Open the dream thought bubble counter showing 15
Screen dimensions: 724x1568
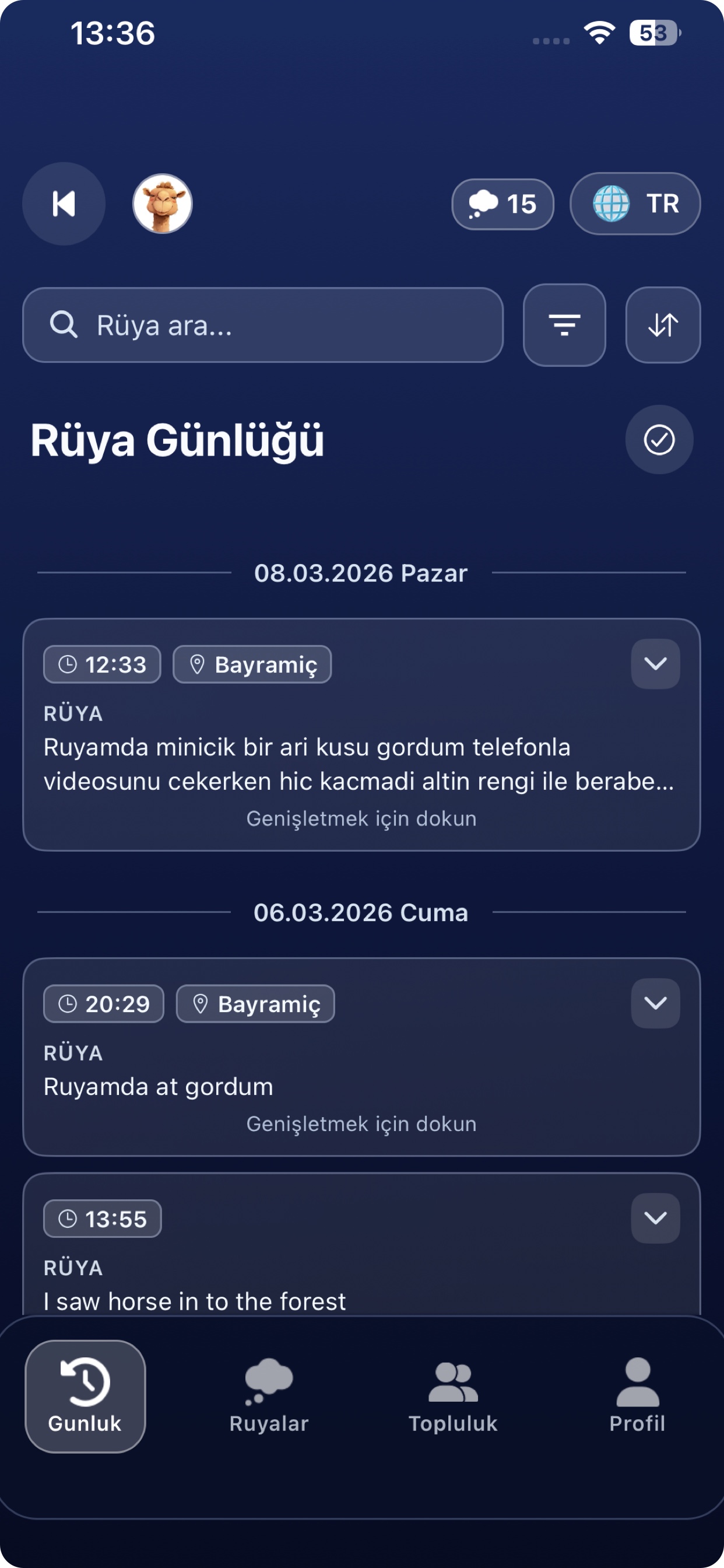[x=502, y=204]
